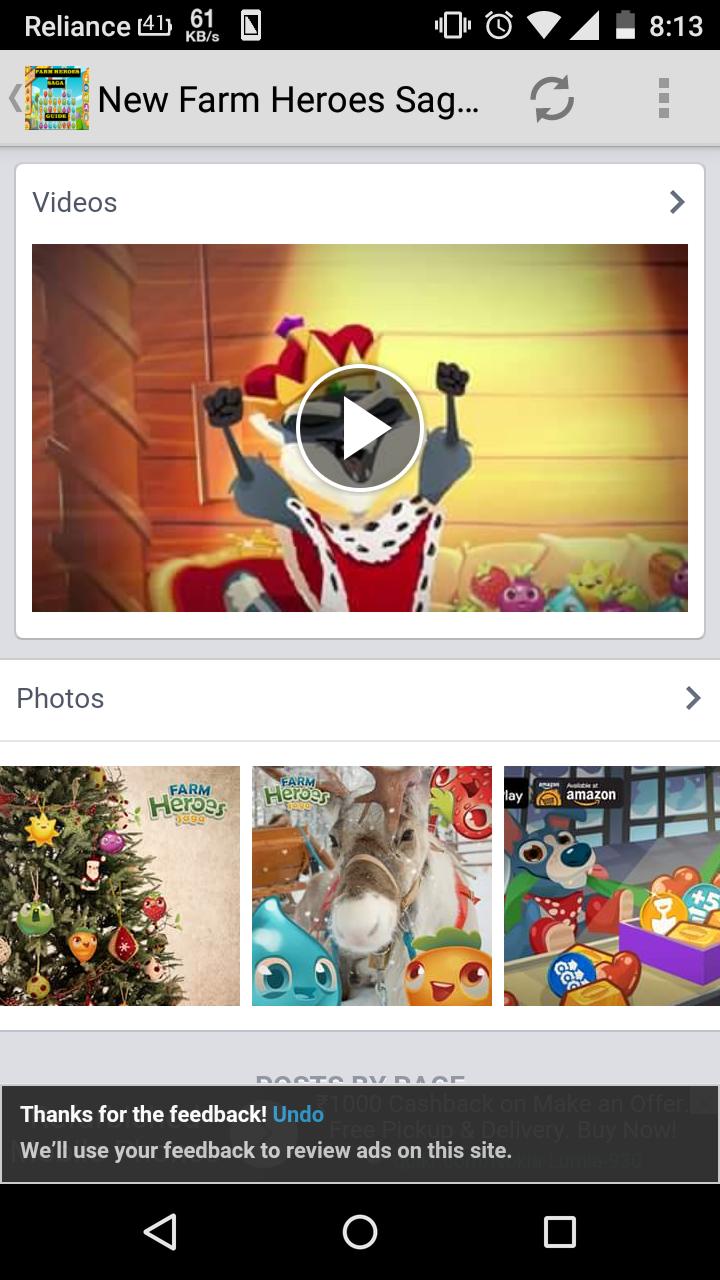This screenshot has height=1280, width=720.
Task: Open the Christmas tree photo
Action: tap(120, 886)
